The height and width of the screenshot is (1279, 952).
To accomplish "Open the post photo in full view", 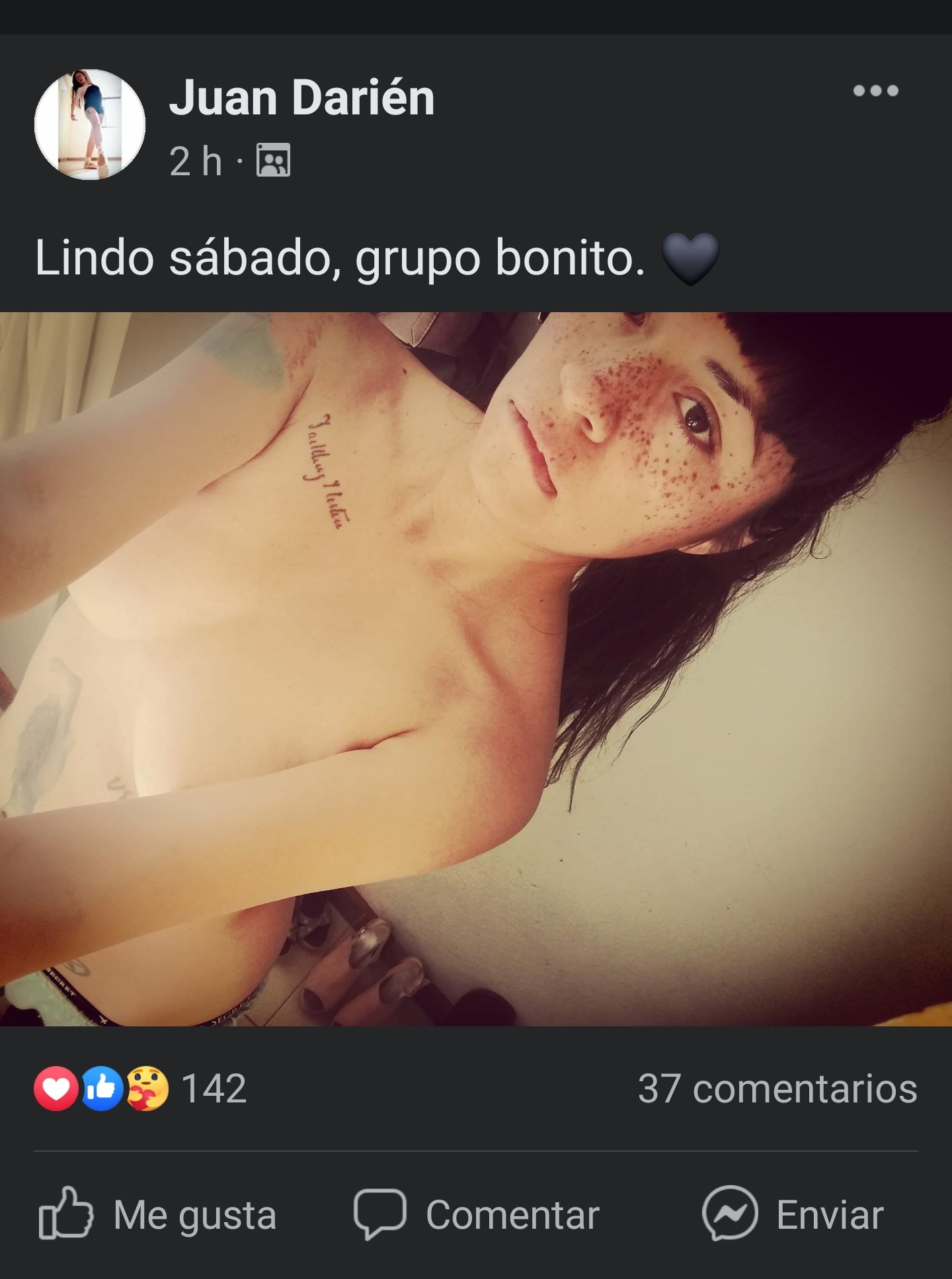I will [476, 668].
